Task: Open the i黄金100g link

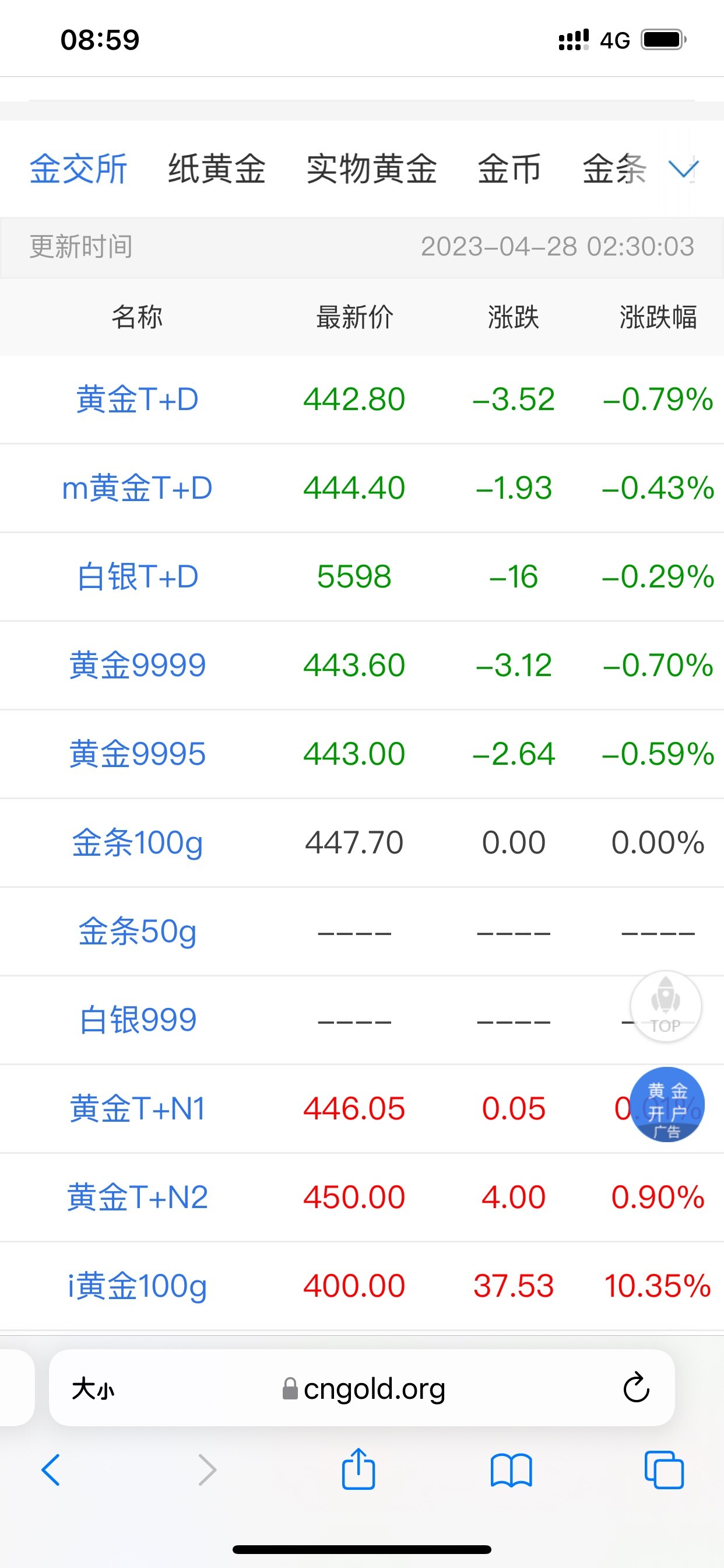Action: pyautogui.click(x=137, y=1286)
